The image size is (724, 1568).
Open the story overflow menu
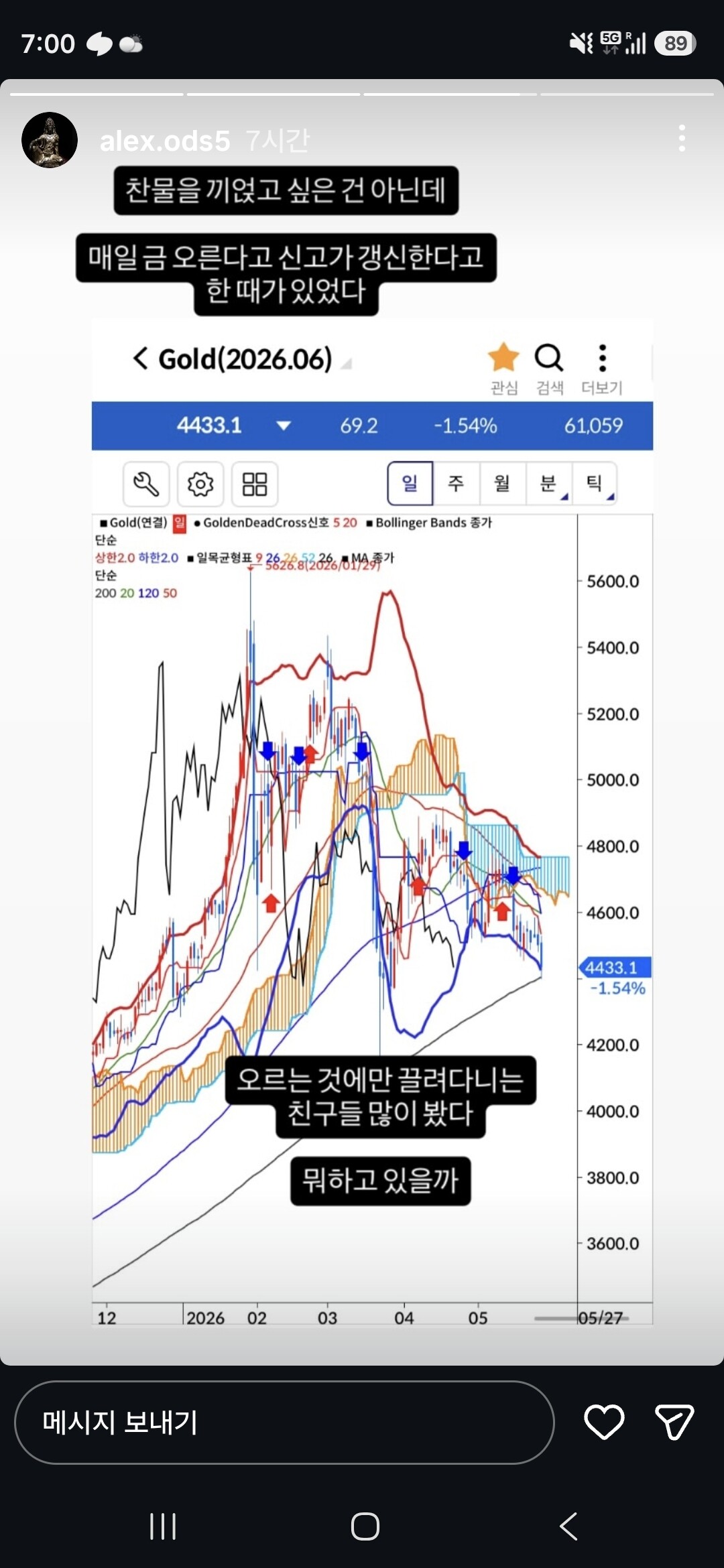click(x=682, y=139)
